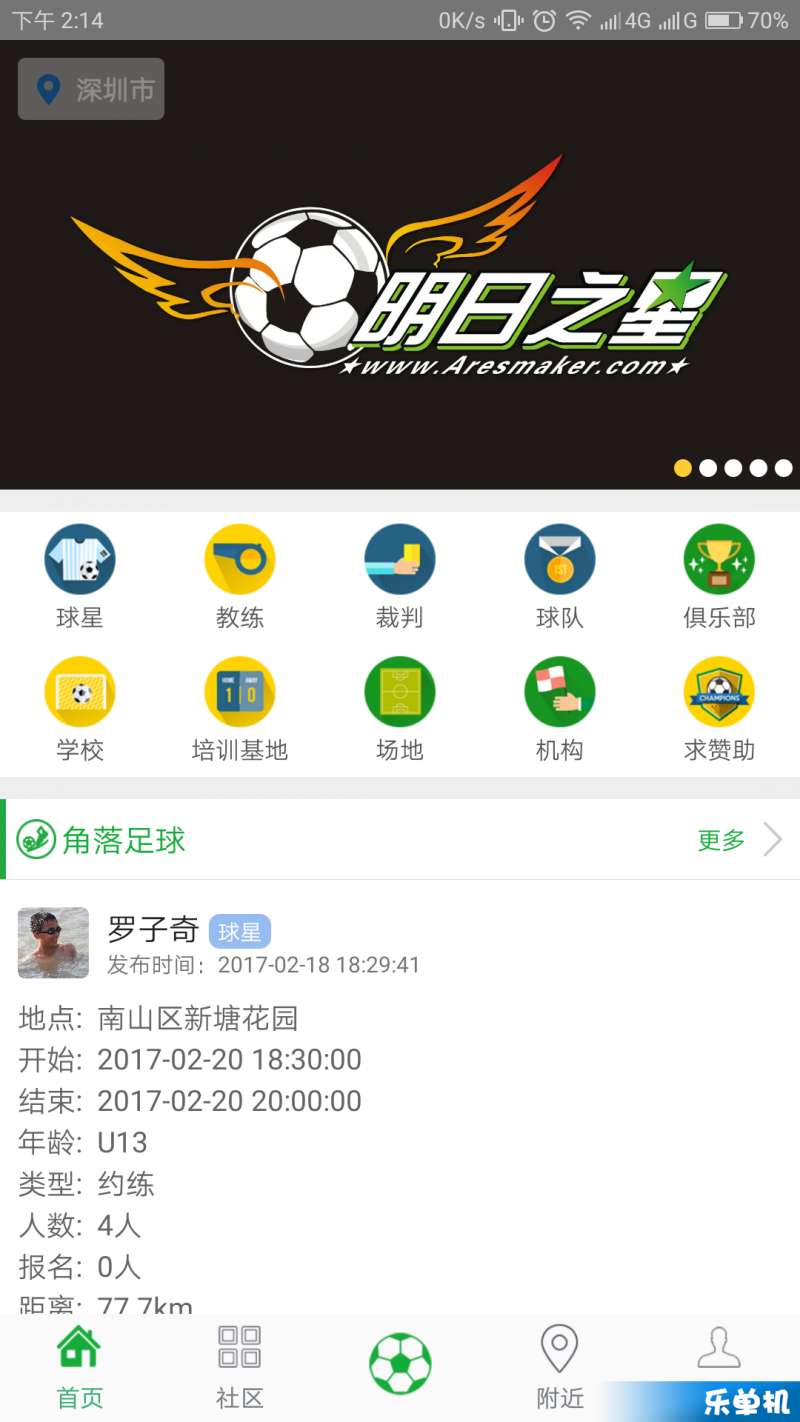Open the 裁判 category
The height and width of the screenshot is (1422, 800).
tap(400, 576)
